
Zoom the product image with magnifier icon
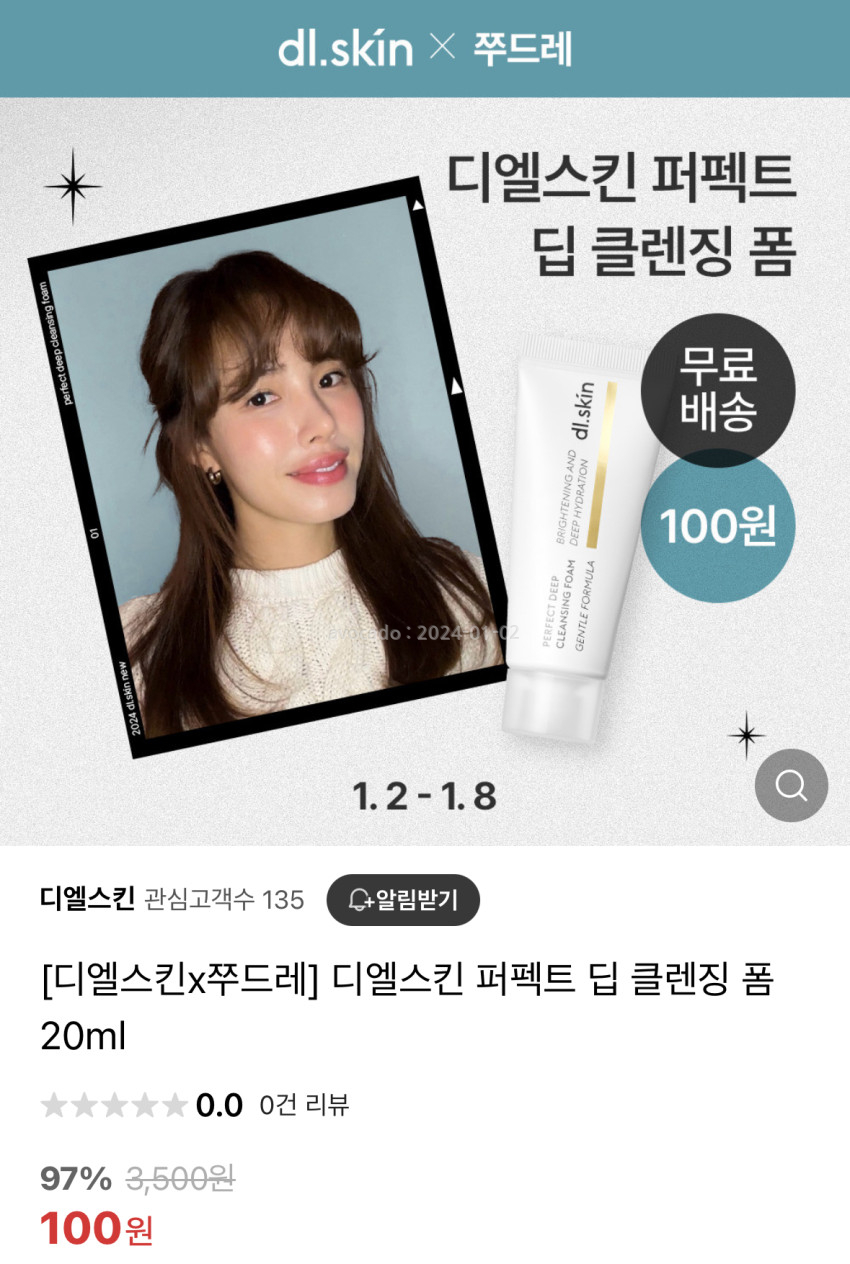click(x=790, y=785)
